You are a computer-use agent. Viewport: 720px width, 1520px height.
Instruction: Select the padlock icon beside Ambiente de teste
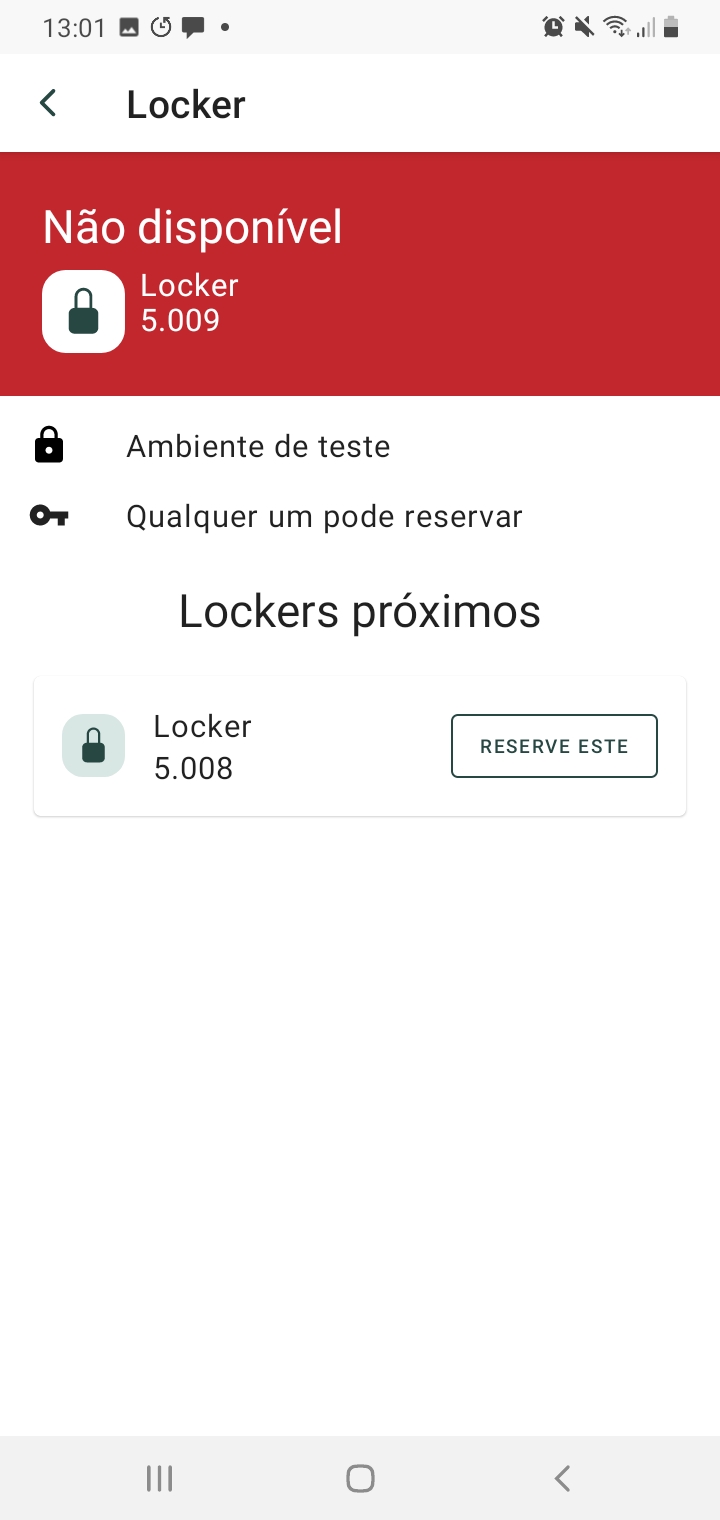tap(48, 445)
